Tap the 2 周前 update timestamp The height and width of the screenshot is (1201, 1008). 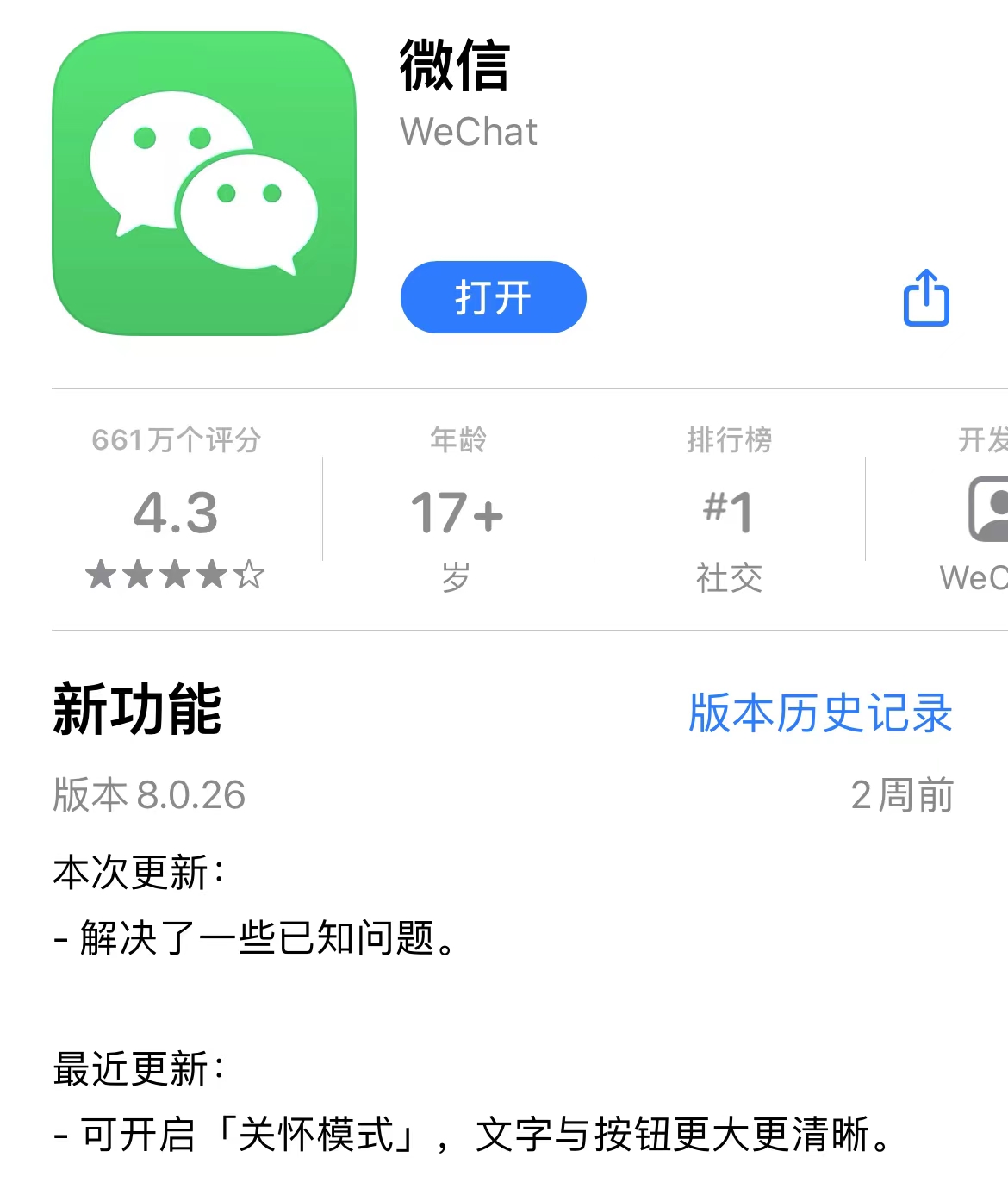point(902,796)
